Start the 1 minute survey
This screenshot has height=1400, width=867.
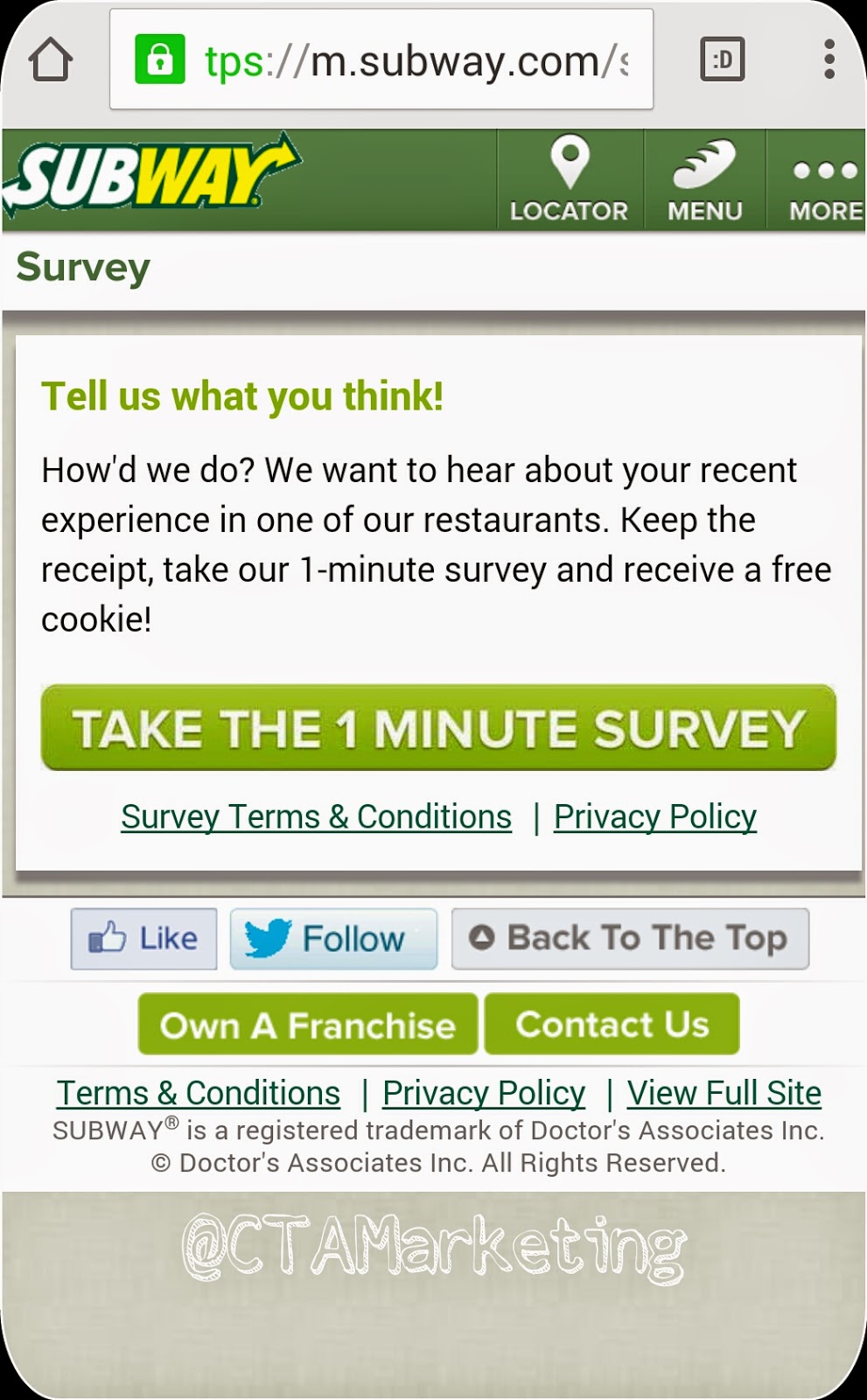[438, 728]
